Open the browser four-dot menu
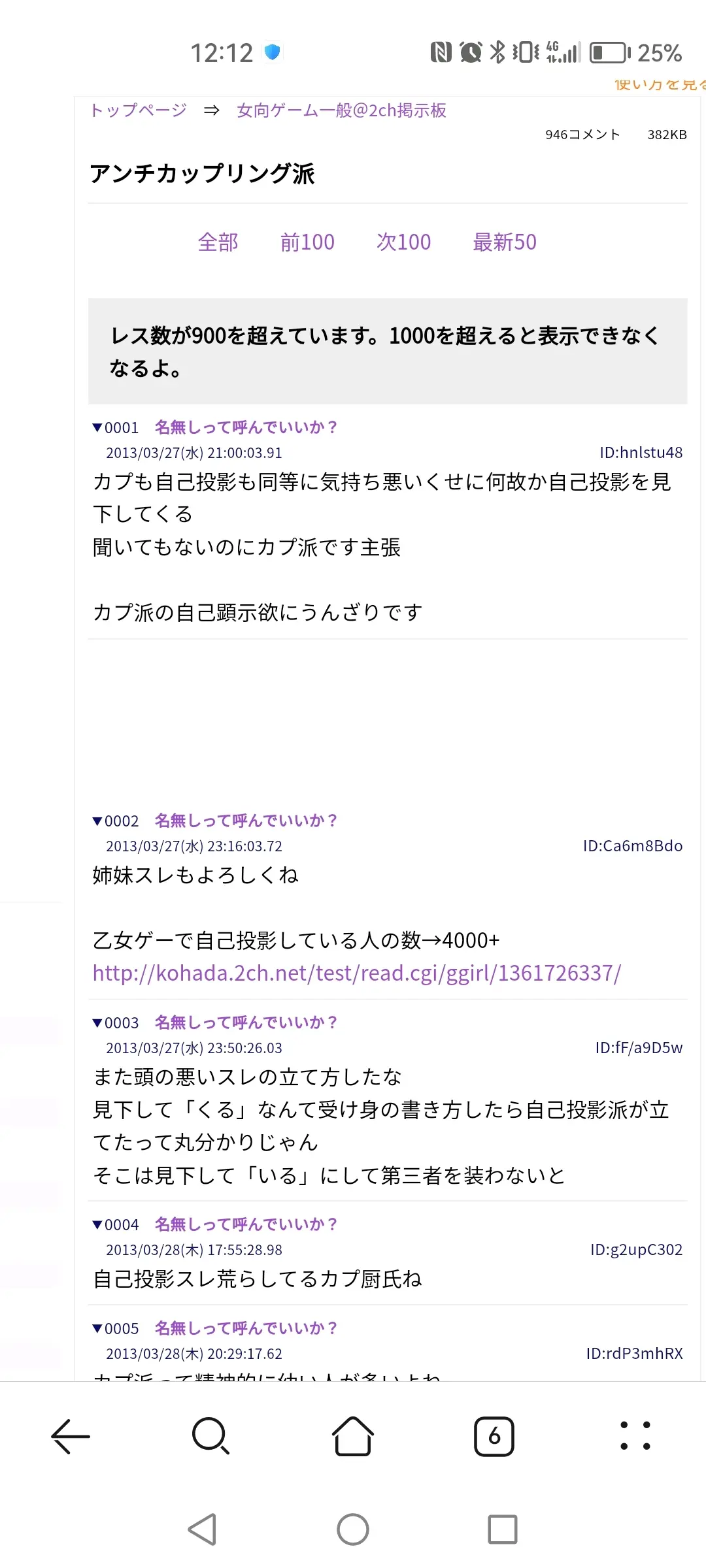This screenshot has width=706, height=1568. pyautogui.click(x=635, y=1437)
